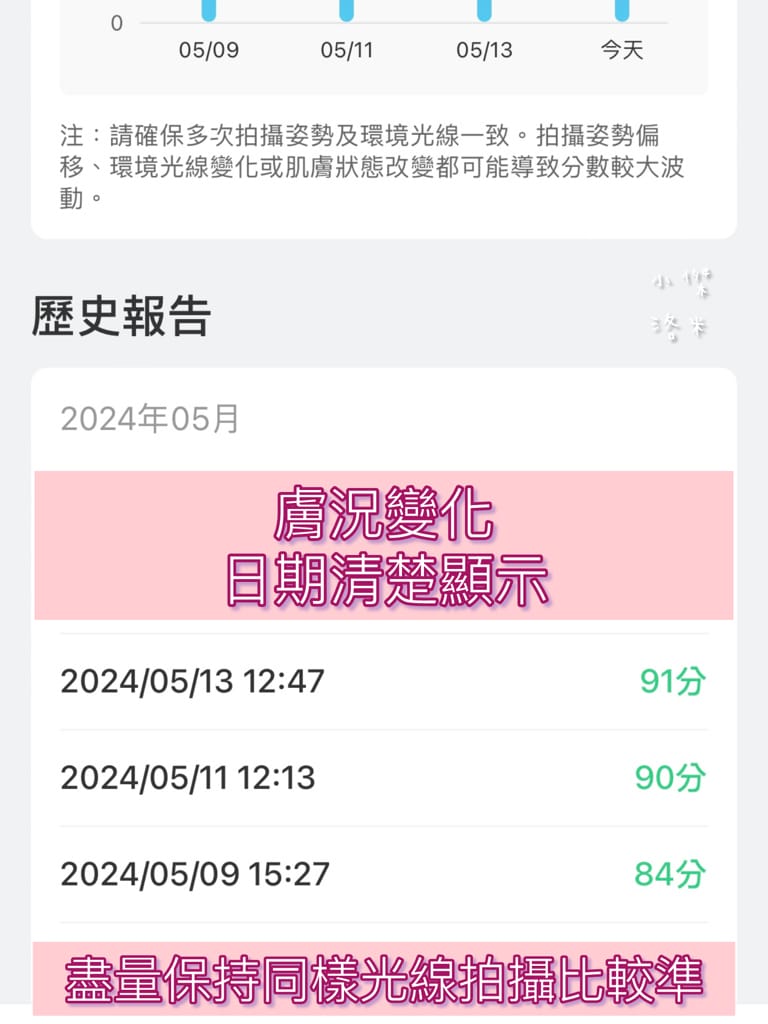Select the 今天 chart bar

click(x=622, y=12)
